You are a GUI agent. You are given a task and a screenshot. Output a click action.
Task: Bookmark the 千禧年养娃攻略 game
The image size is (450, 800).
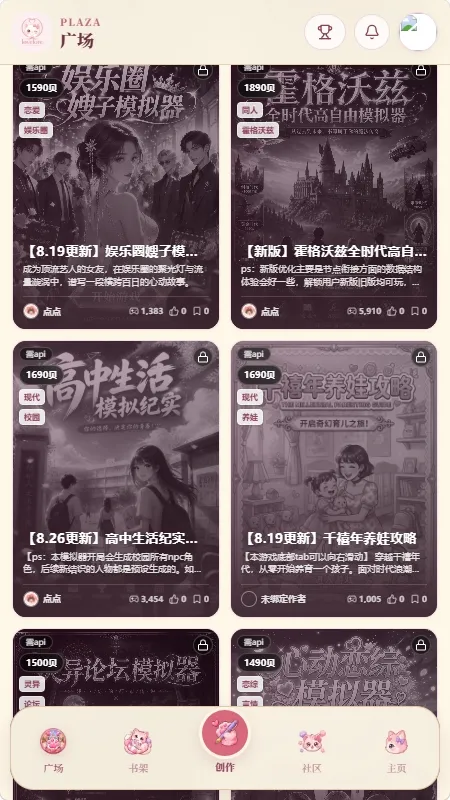coord(418,598)
